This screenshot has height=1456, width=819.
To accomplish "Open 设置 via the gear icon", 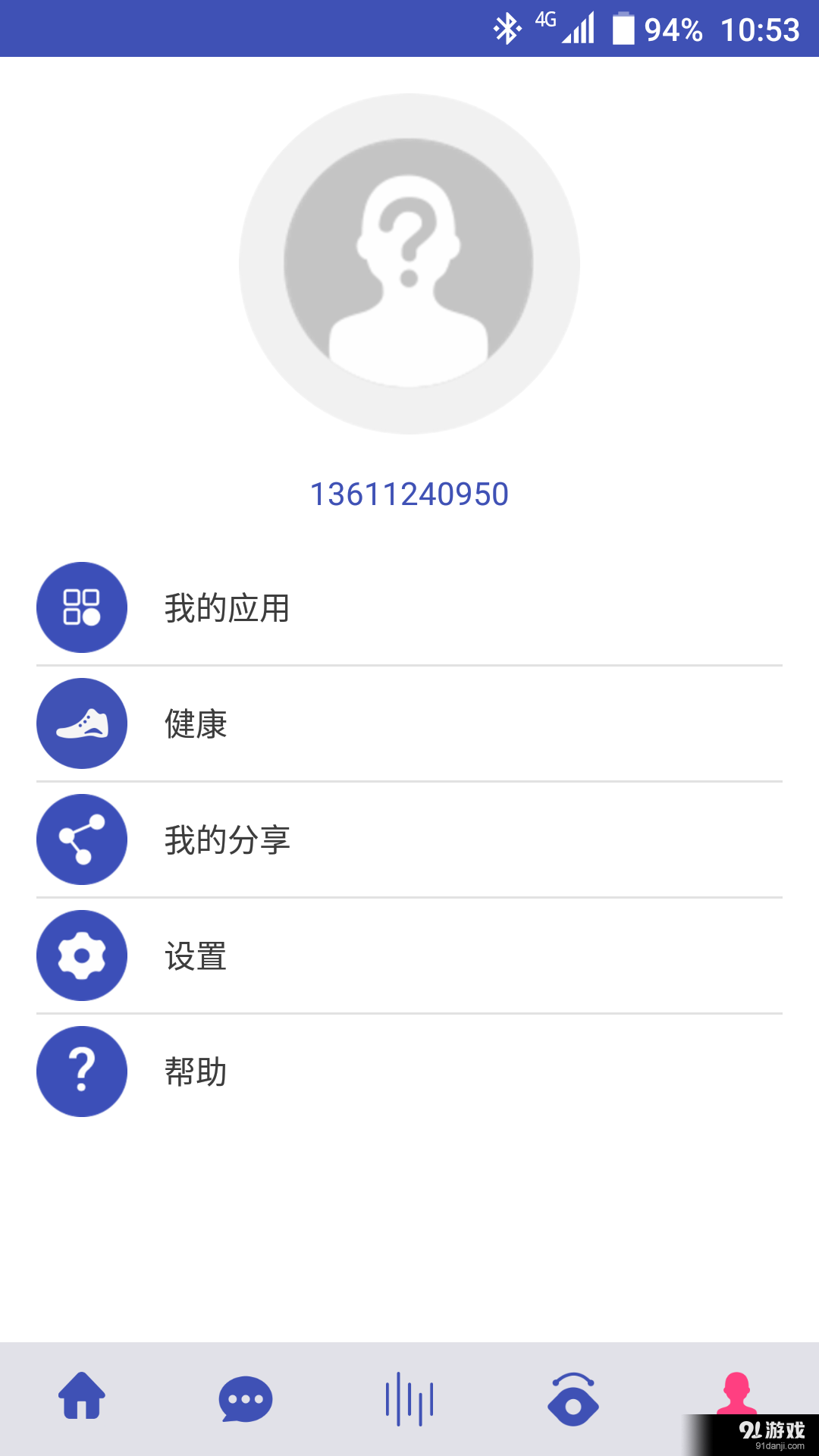I will coord(81,955).
